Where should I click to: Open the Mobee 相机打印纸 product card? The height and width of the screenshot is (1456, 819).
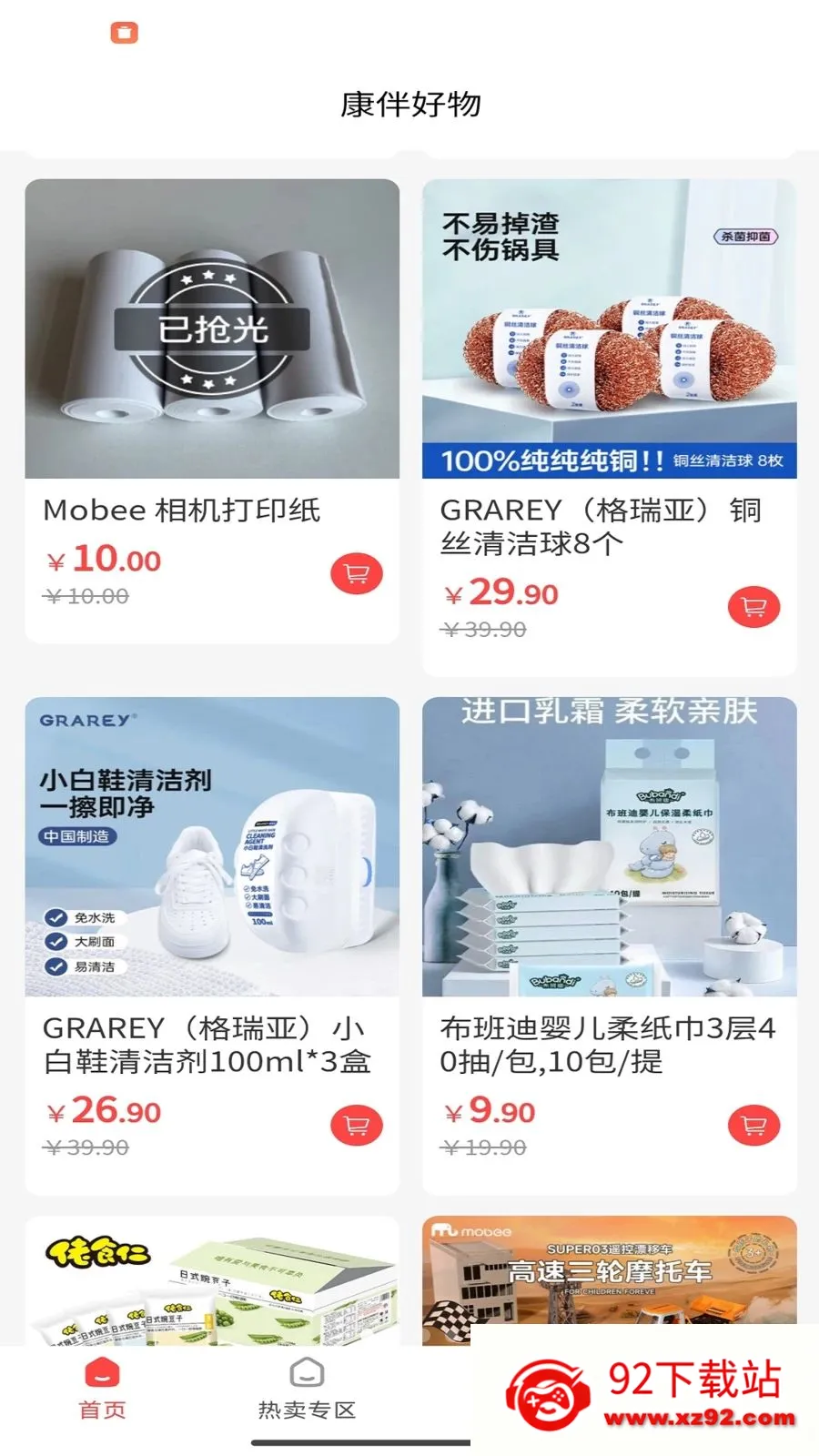pos(212,411)
